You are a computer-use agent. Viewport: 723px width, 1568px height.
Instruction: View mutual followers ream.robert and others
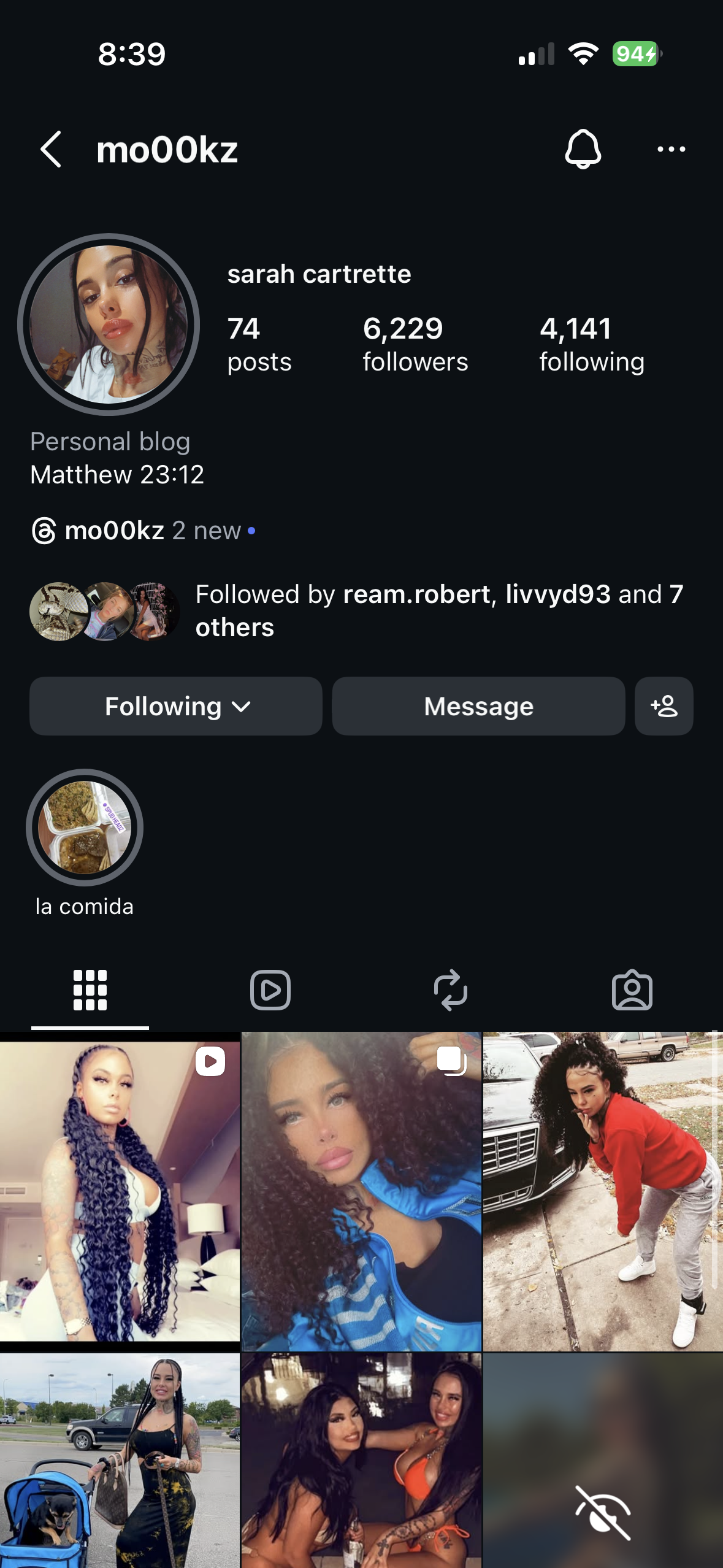[x=438, y=610]
